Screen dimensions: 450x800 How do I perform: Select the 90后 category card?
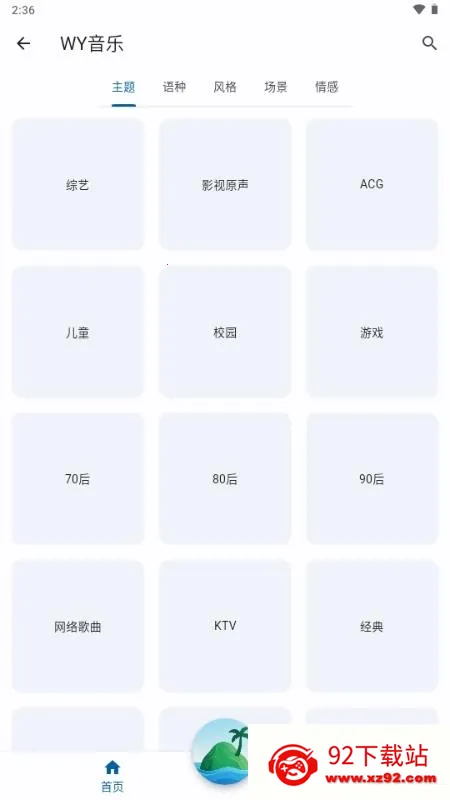pyautogui.click(x=372, y=479)
